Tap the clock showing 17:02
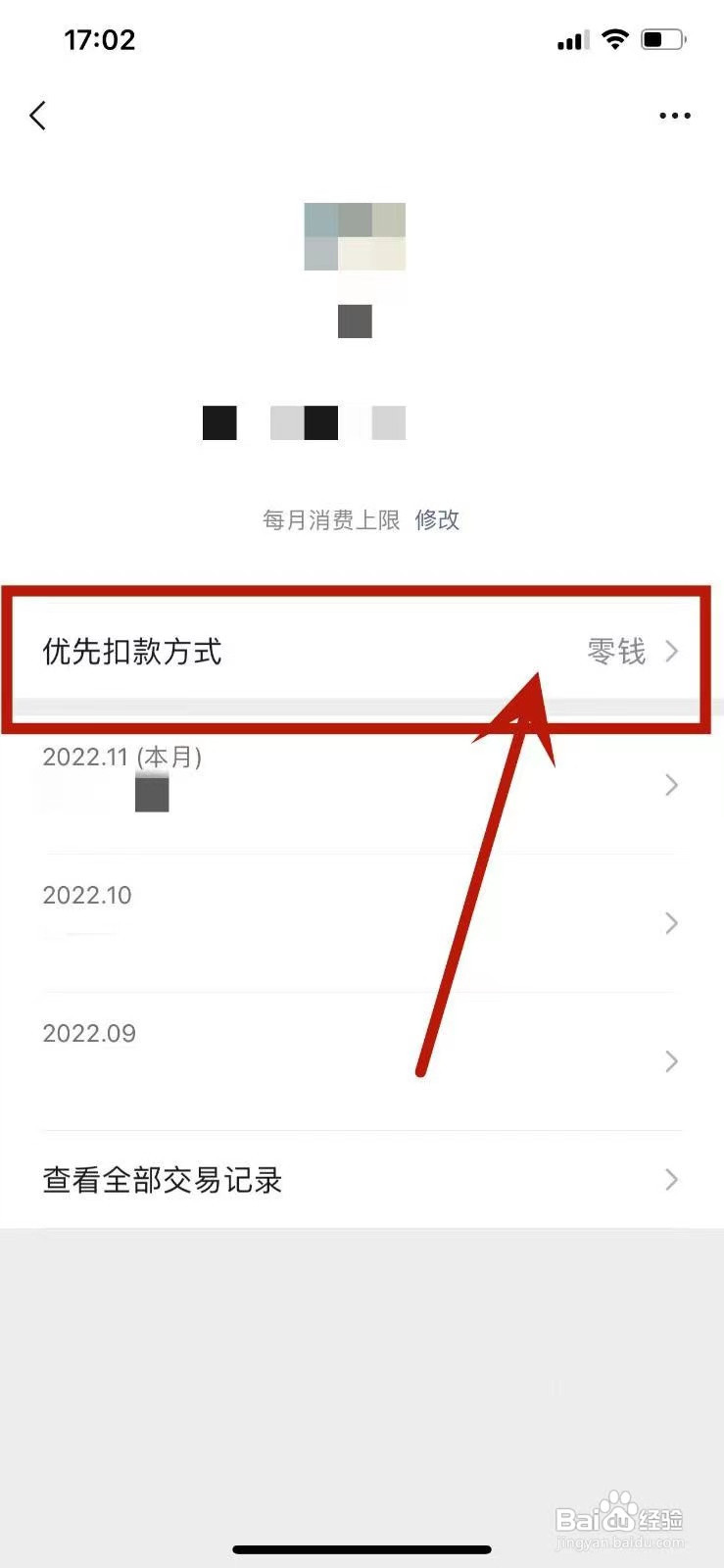This screenshot has height=1568, width=724. tap(100, 39)
